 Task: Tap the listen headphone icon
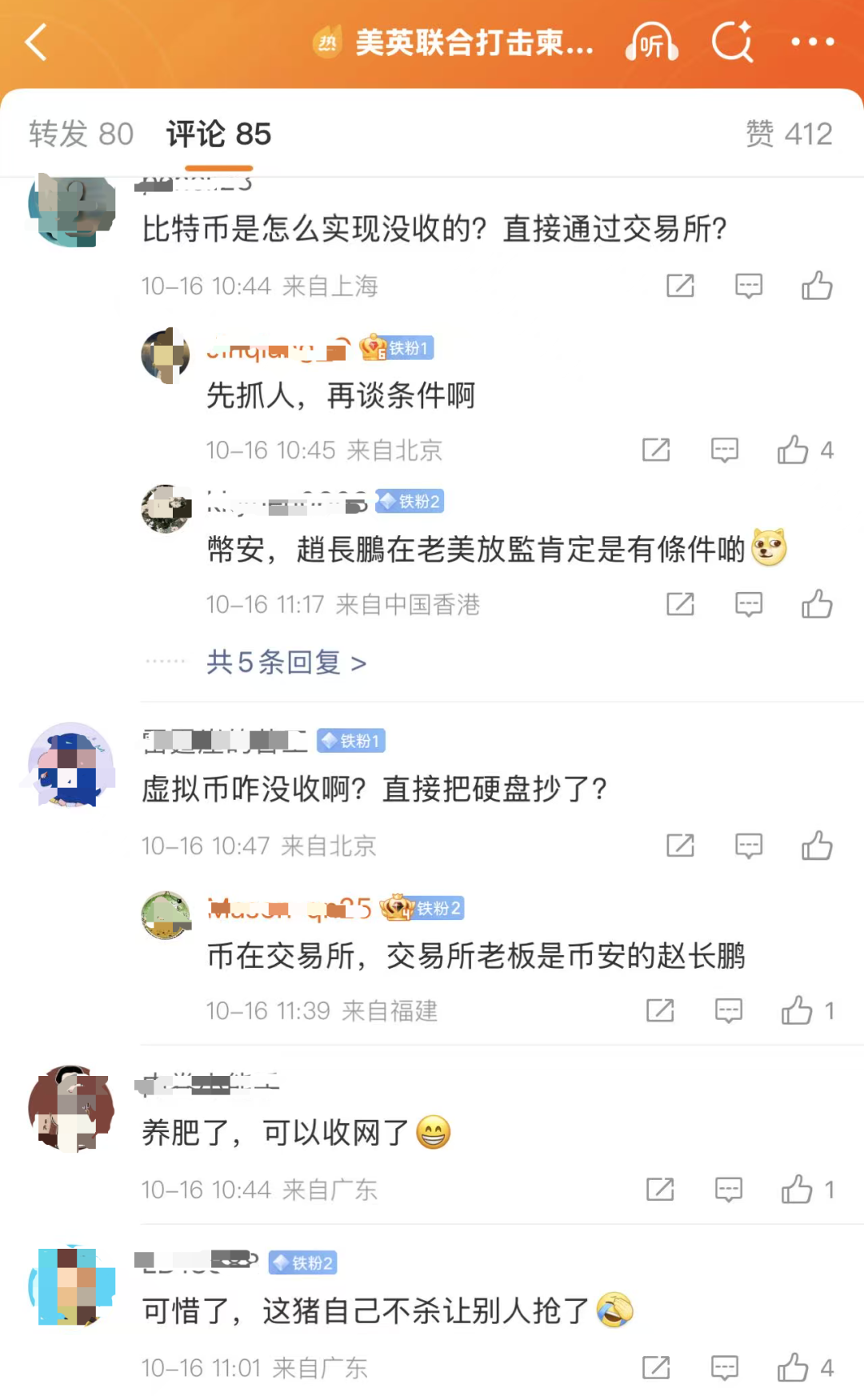651,42
